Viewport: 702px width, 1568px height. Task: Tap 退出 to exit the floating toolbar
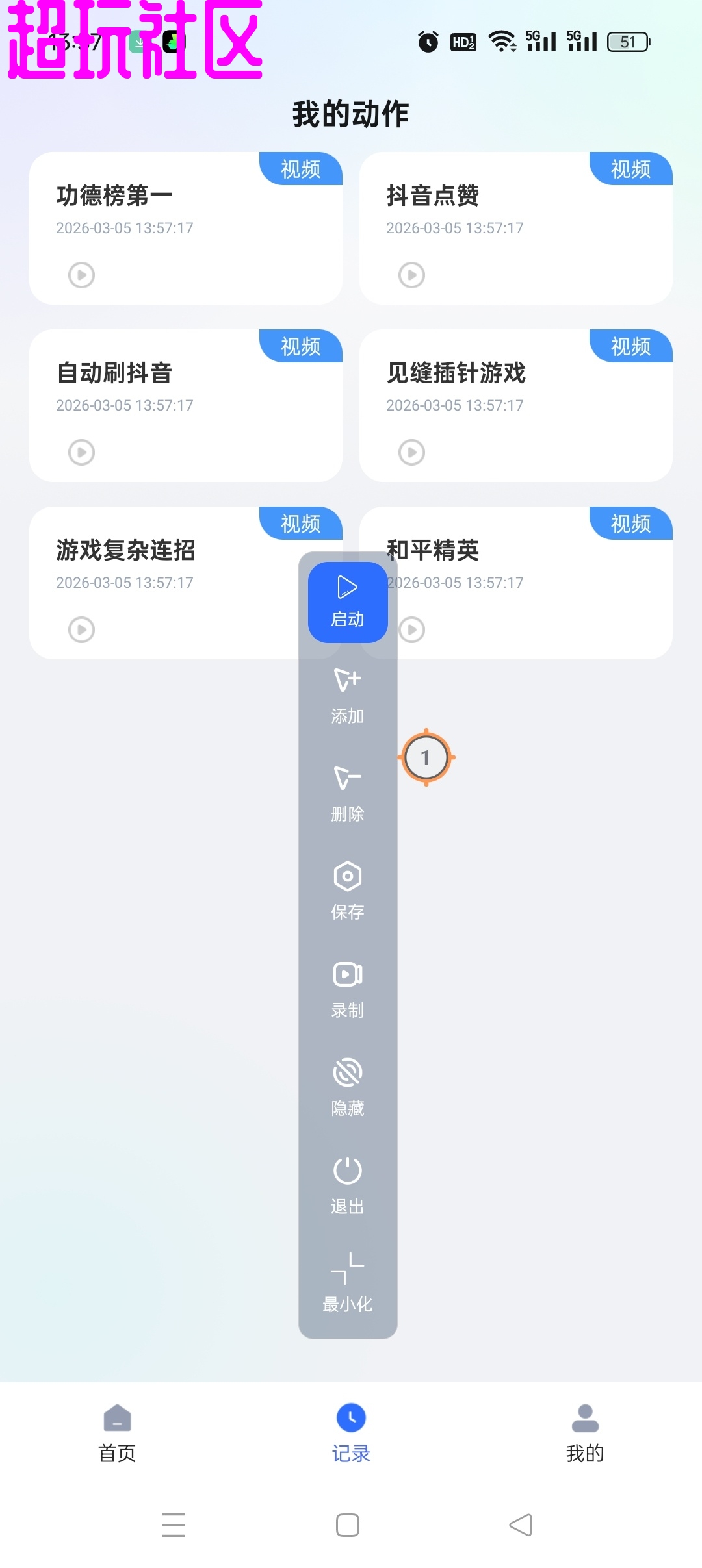pos(348,1185)
